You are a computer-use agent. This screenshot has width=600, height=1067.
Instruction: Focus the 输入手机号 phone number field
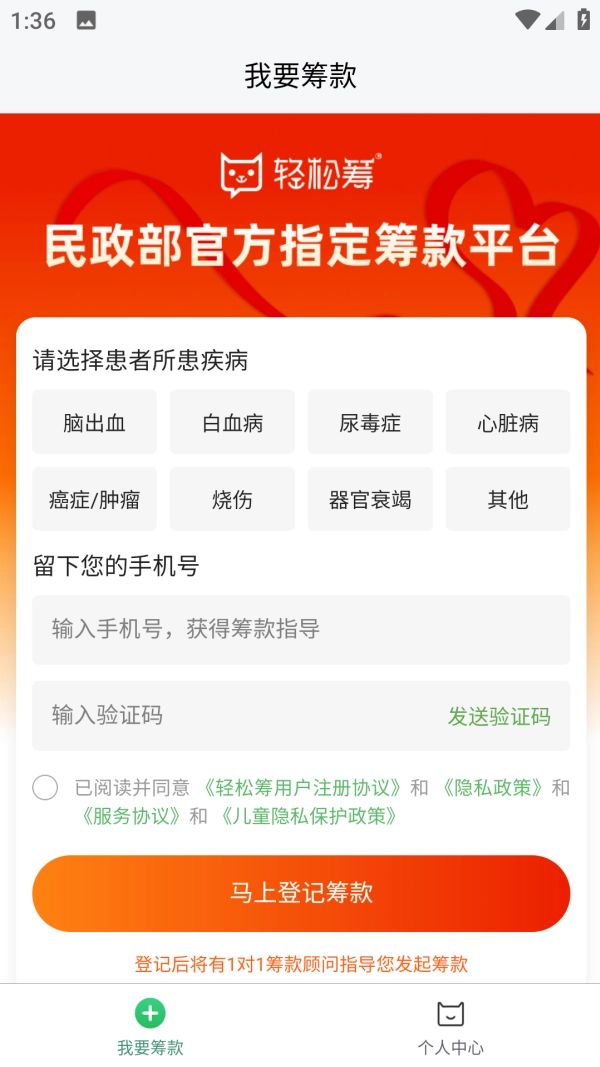coord(300,630)
